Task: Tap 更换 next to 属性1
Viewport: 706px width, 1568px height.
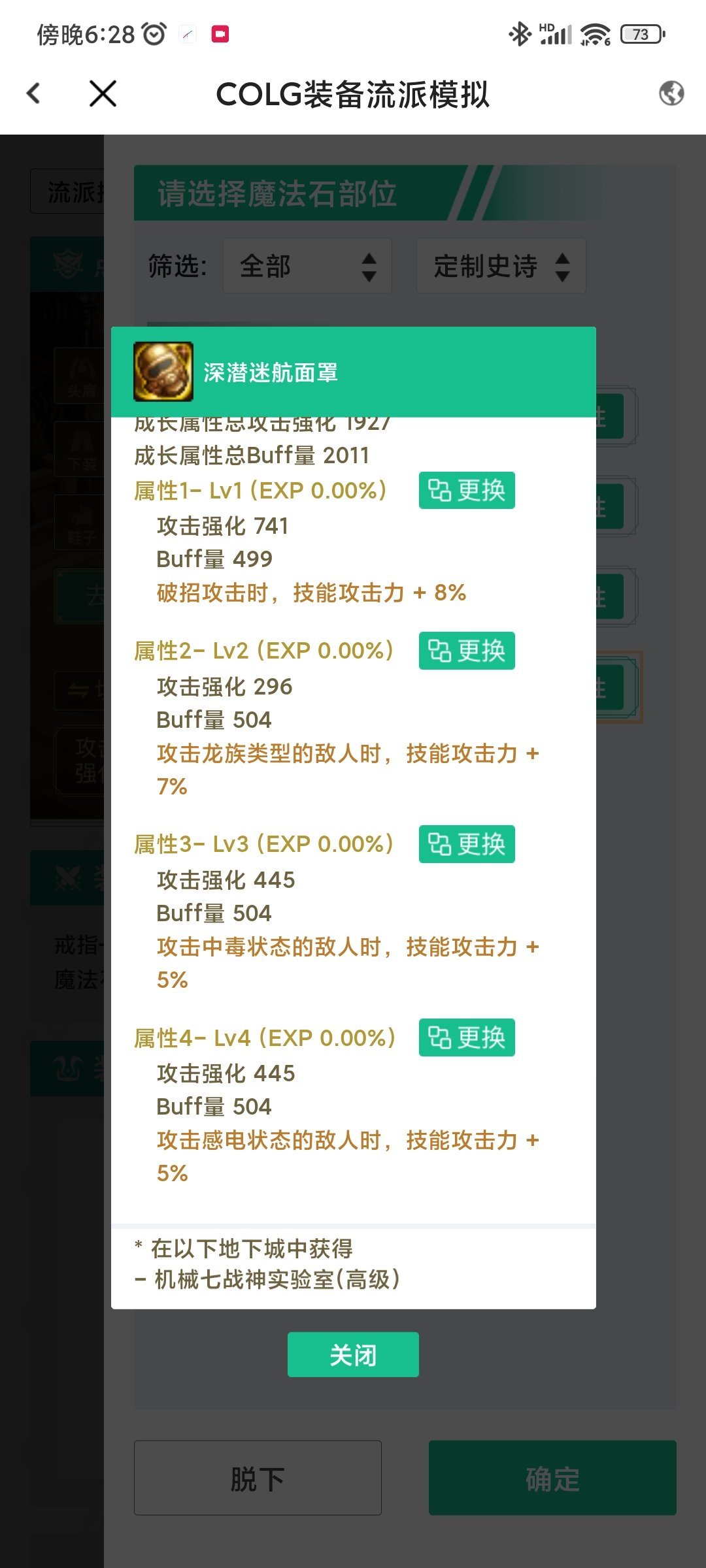Action: [467, 490]
